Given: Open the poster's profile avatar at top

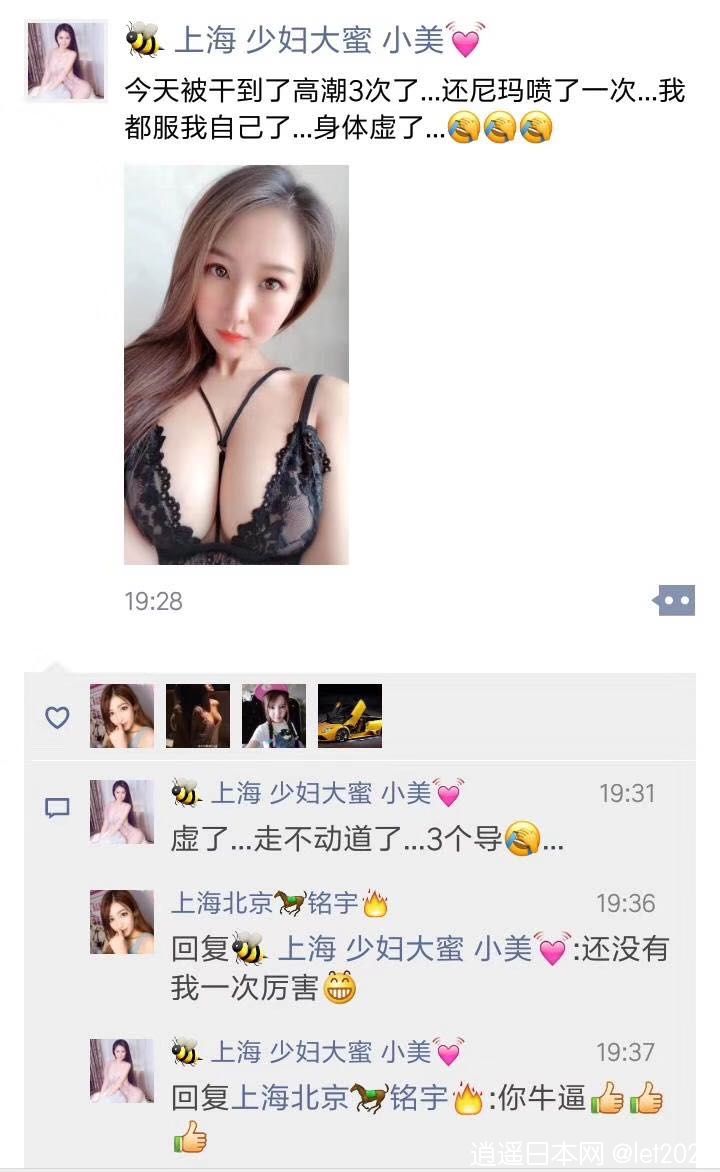Looking at the screenshot, I should [66, 61].
